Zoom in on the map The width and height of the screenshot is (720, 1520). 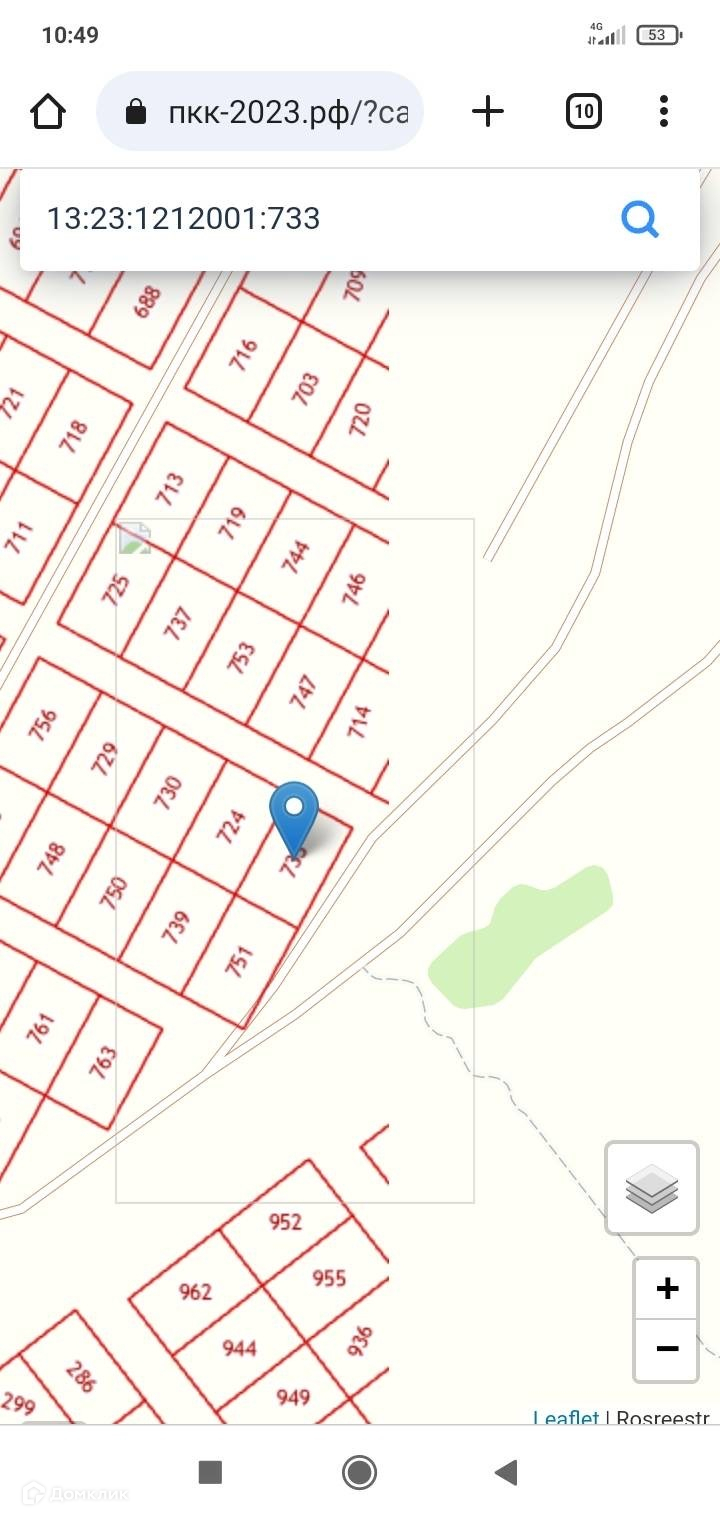(x=666, y=1288)
